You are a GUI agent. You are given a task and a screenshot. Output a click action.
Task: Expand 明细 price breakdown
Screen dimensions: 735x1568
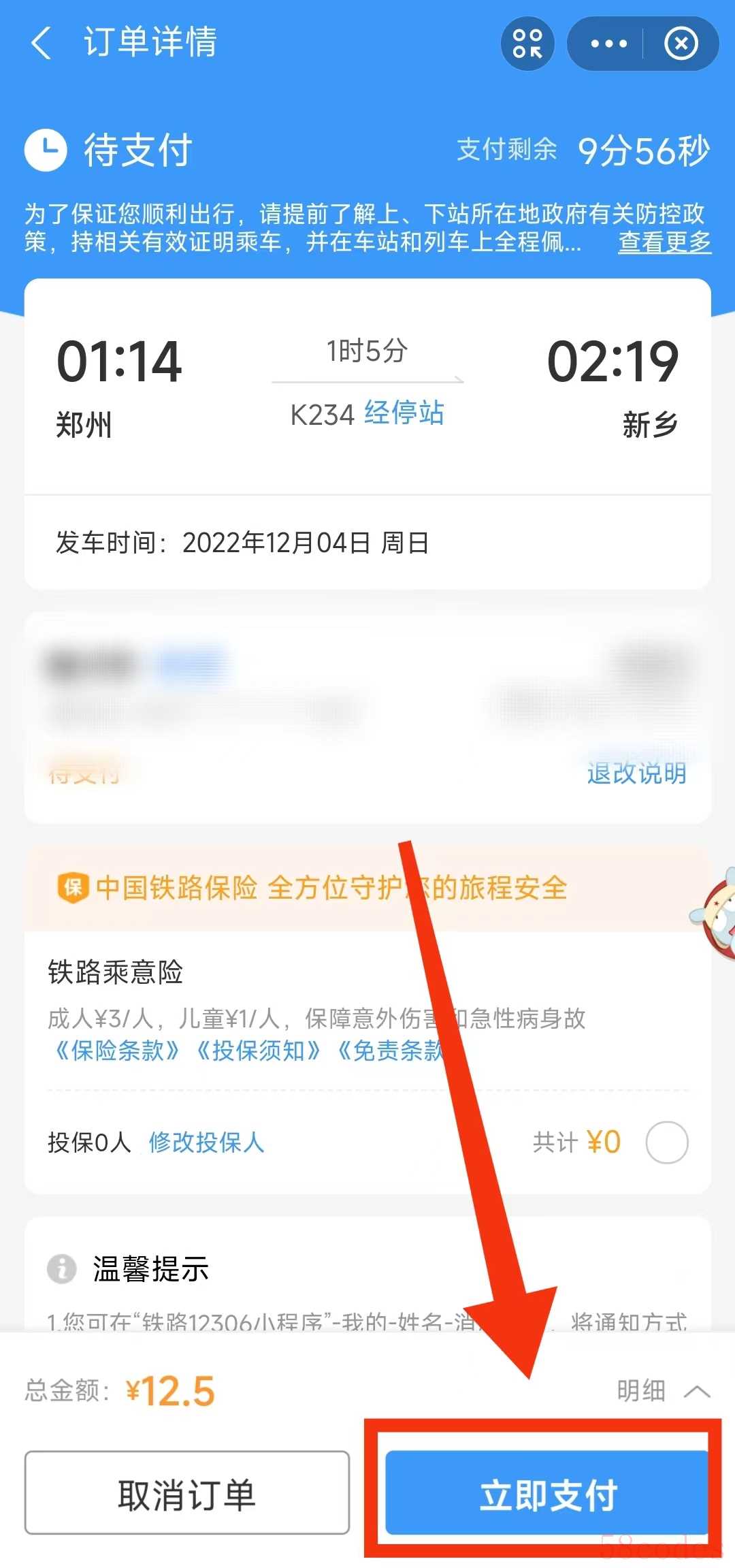[663, 1390]
